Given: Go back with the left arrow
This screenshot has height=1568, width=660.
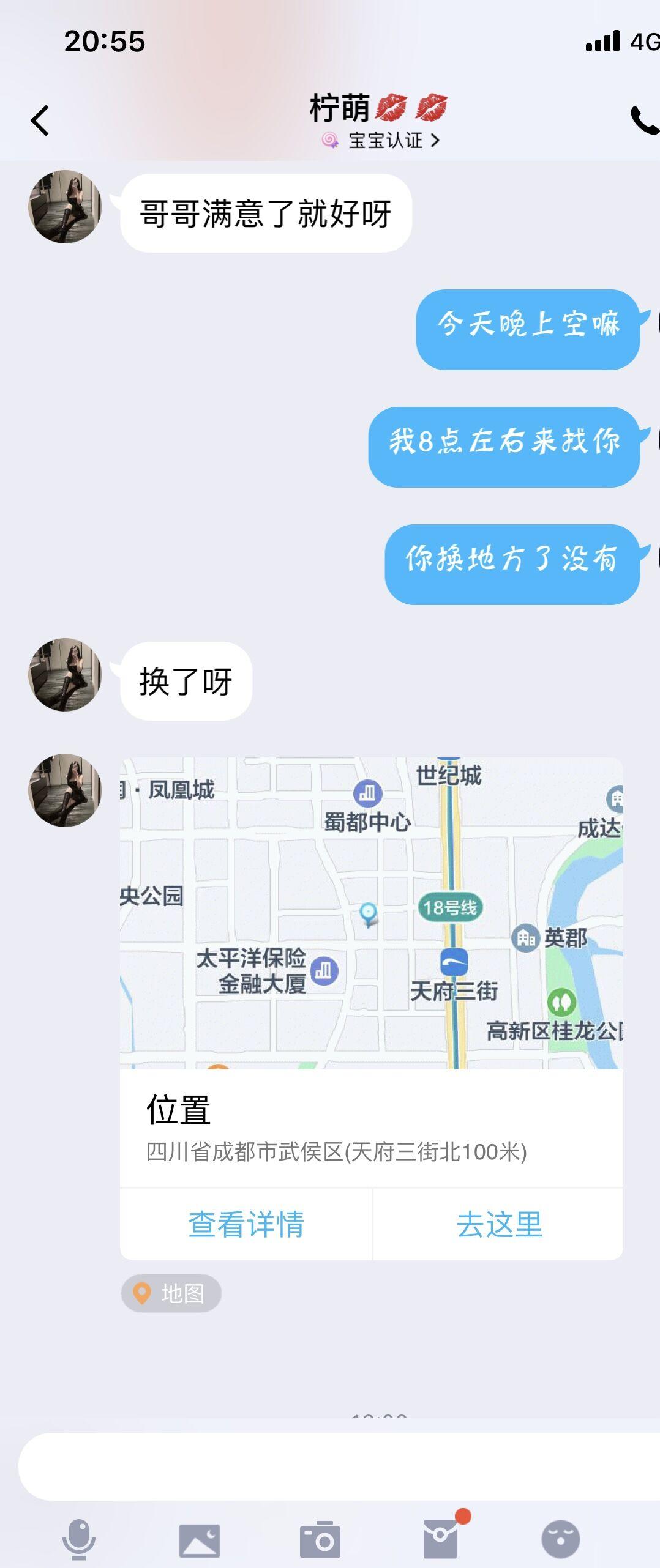Looking at the screenshot, I should click(40, 120).
